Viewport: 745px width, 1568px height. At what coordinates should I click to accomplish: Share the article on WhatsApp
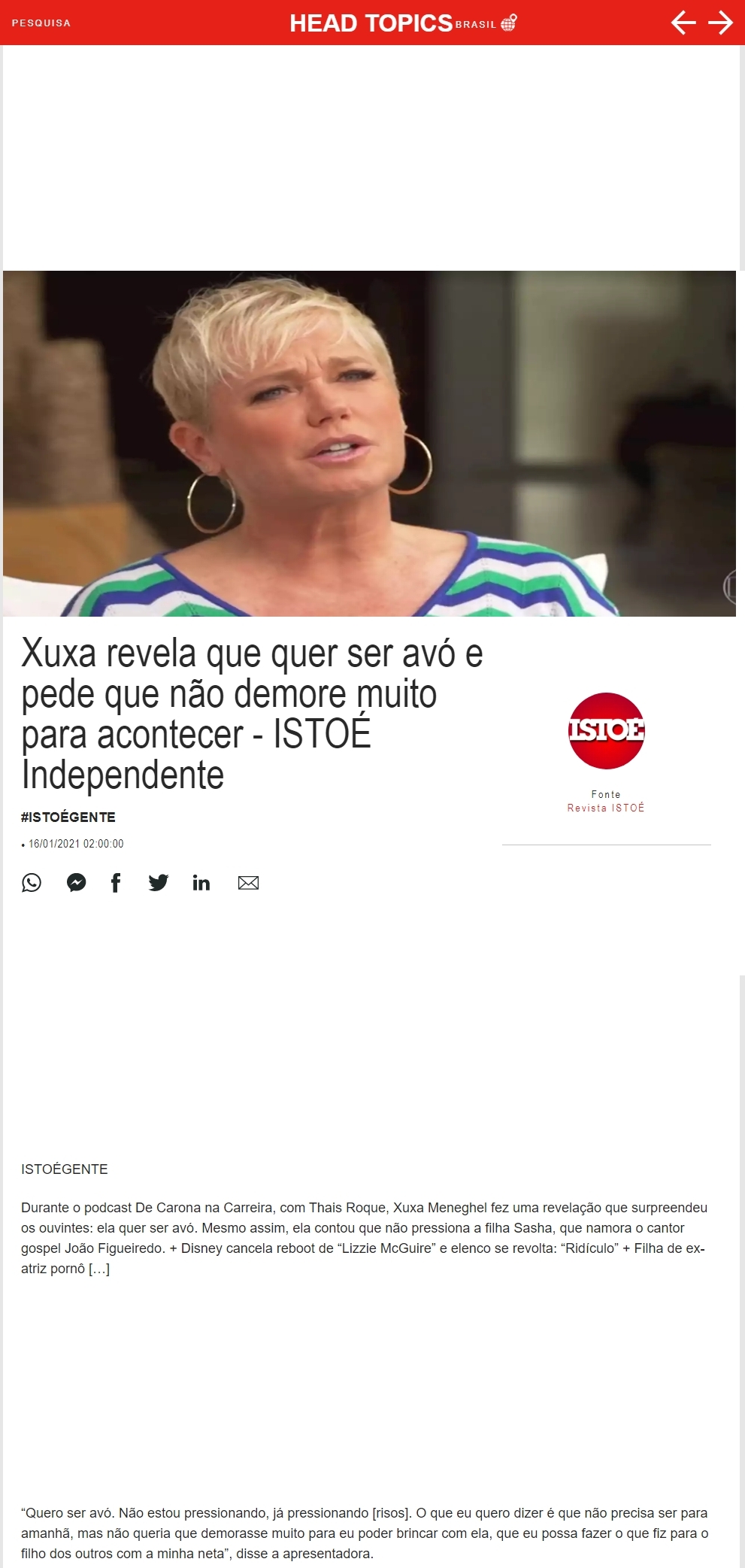tap(32, 882)
